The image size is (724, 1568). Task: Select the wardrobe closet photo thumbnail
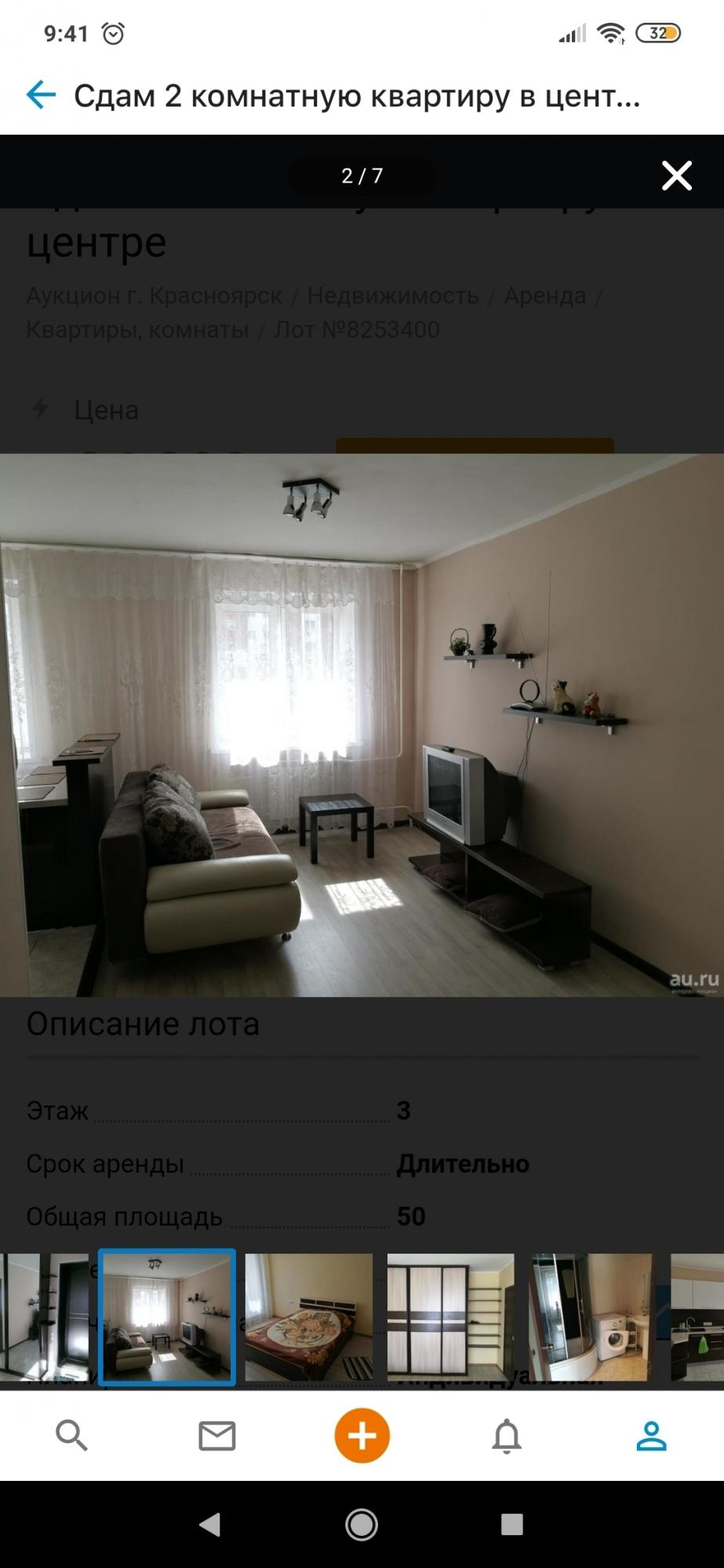[x=451, y=1317]
